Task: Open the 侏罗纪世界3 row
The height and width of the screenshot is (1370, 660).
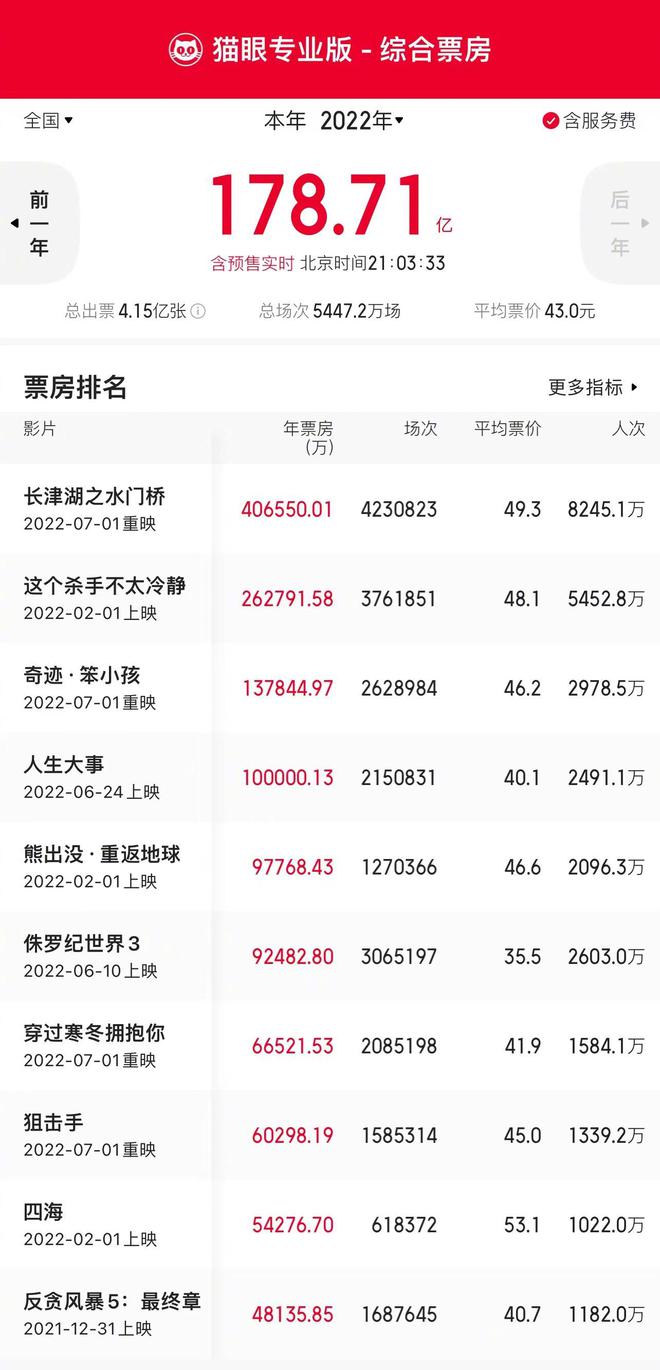Action: point(330,956)
